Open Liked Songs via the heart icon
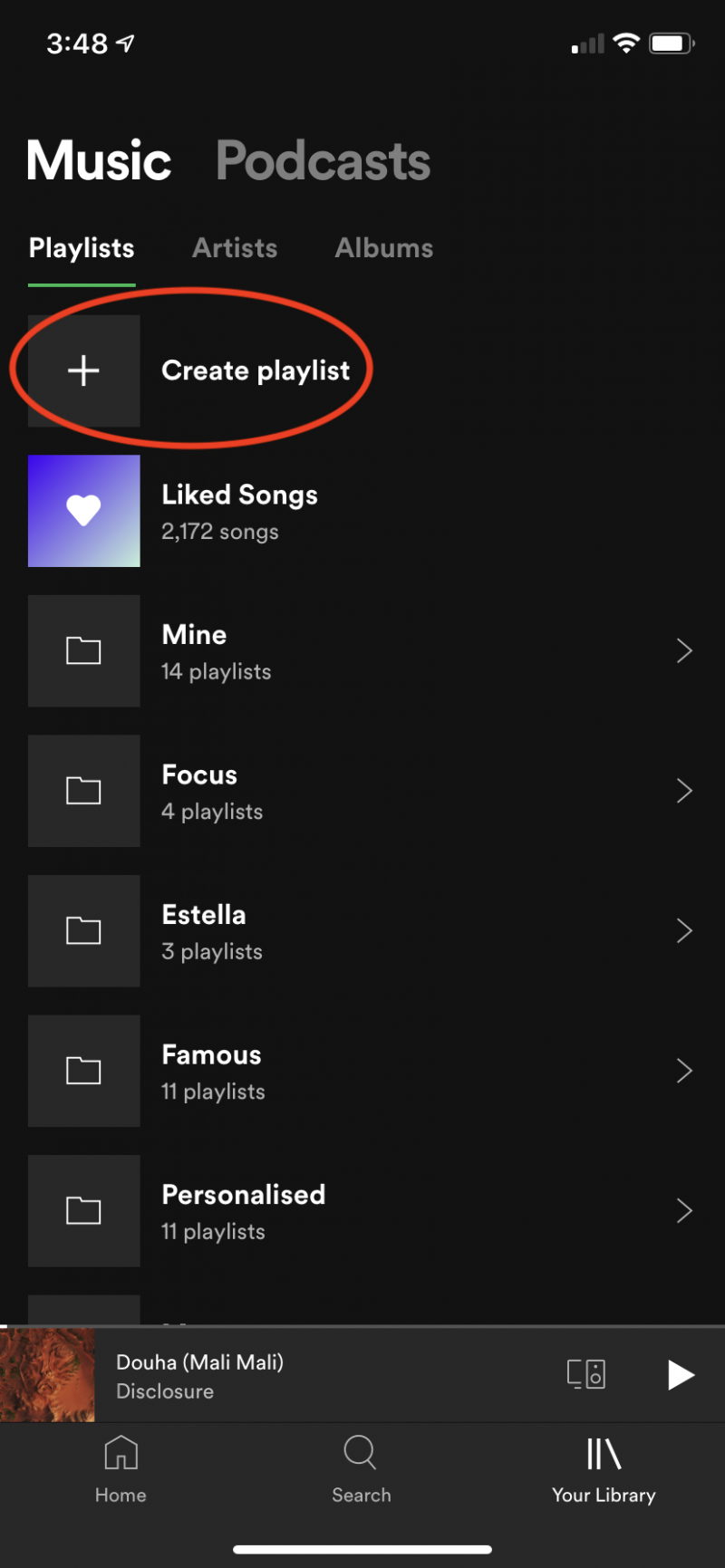 pyautogui.click(x=83, y=510)
